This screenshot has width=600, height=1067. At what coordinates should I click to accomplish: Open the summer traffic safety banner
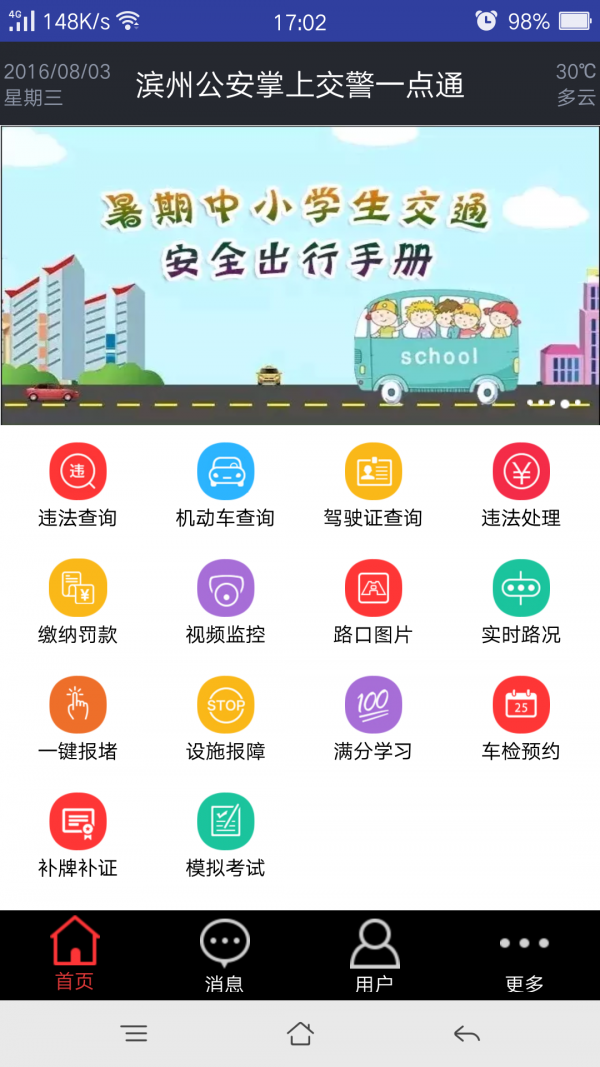300,275
